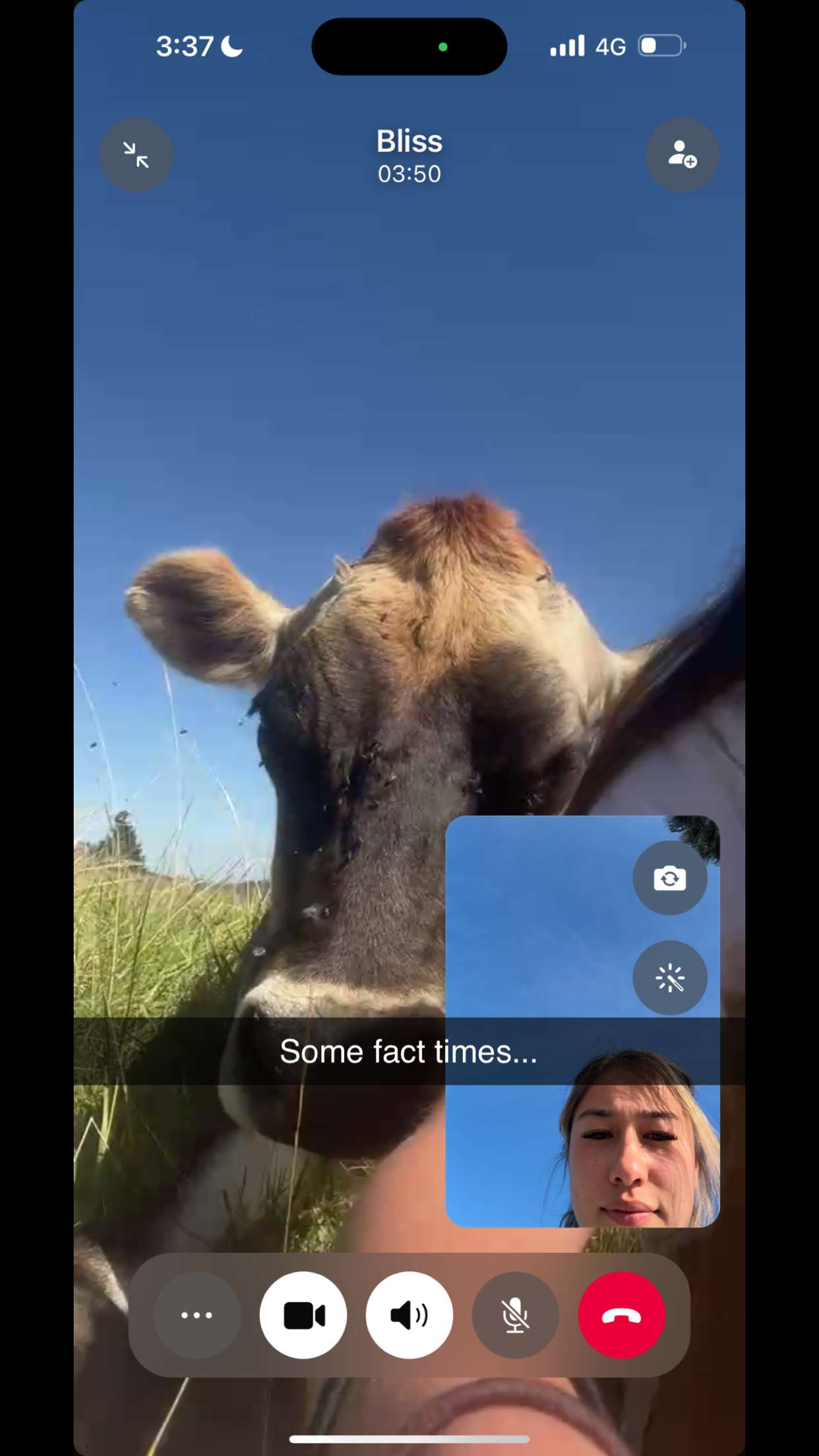Open the video effects tool

[x=671, y=977]
